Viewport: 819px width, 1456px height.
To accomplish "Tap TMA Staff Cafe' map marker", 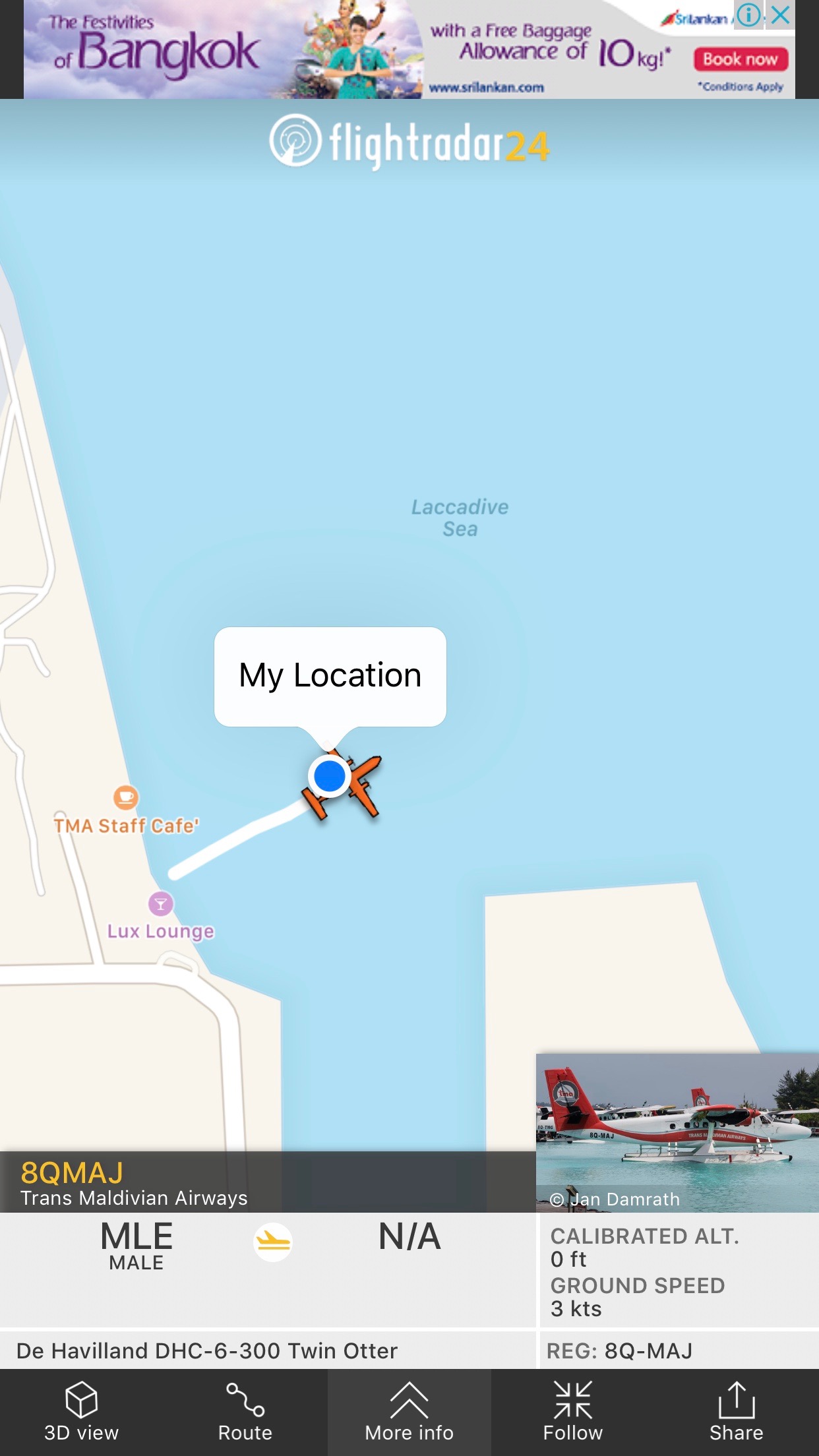I will 126,797.
